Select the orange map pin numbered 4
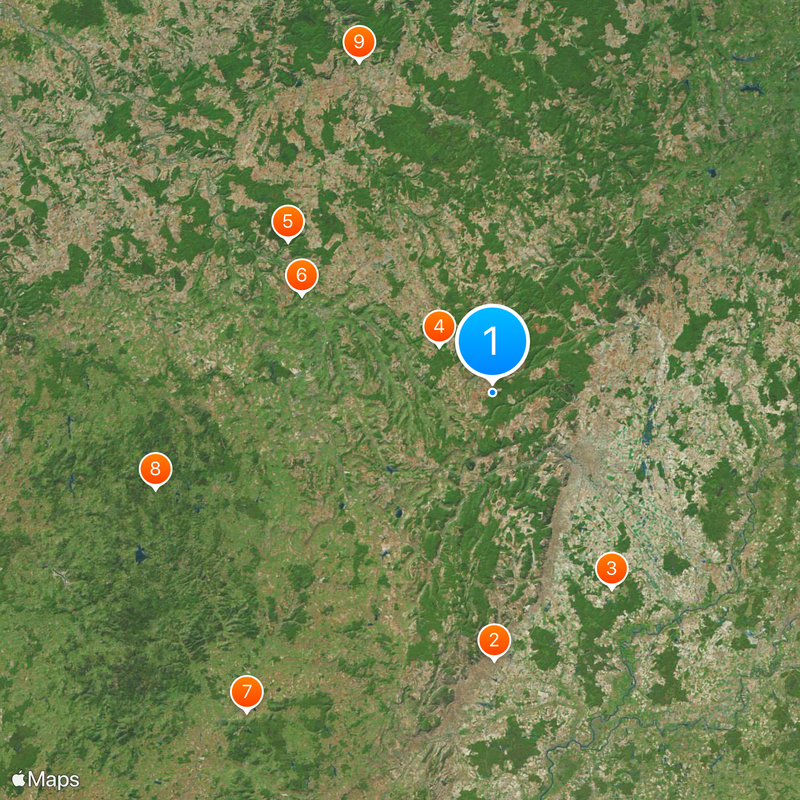This screenshot has width=800, height=800. 437,327
